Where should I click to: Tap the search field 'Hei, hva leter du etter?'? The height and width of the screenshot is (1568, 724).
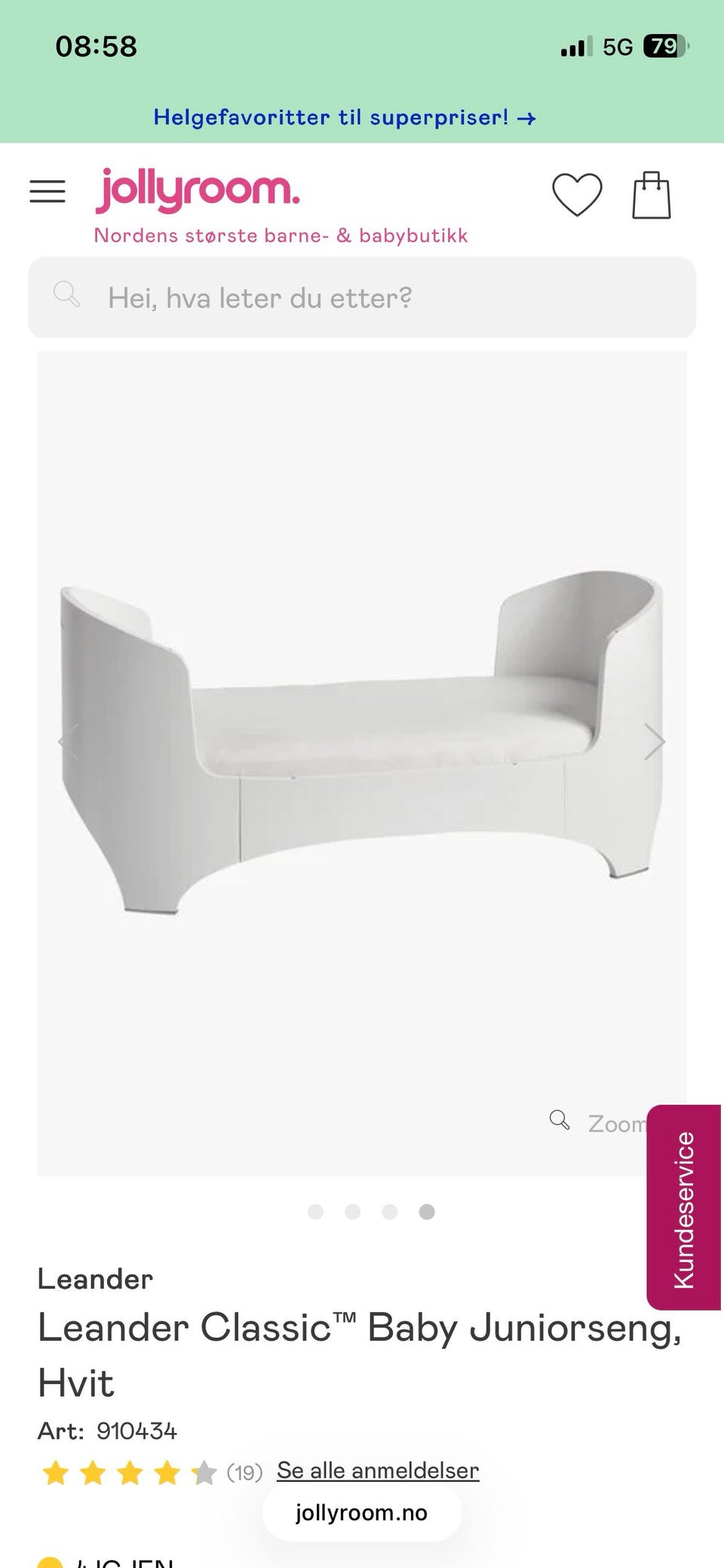[362, 297]
